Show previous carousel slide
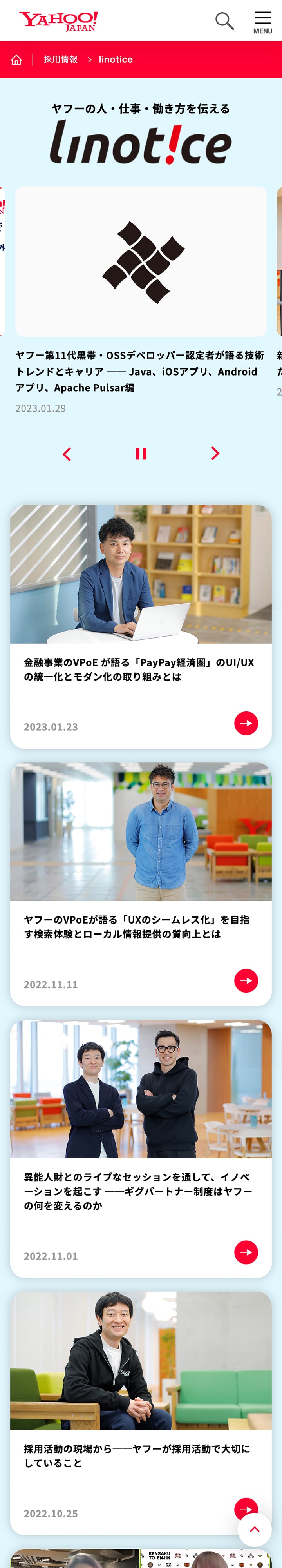This screenshot has width=282, height=1568. pyautogui.click(x=67, y=454)
